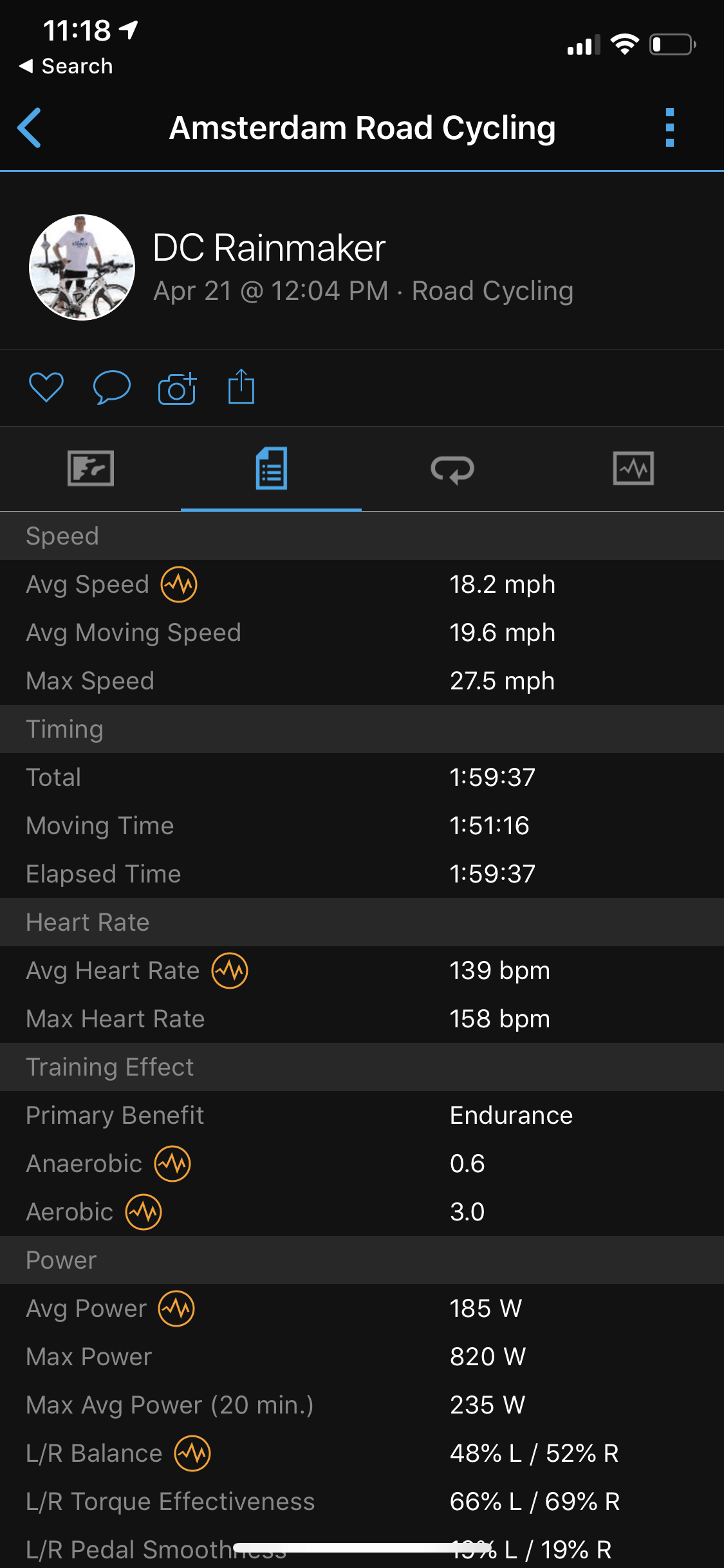Add a photo with the camera icon

point(177,388)
